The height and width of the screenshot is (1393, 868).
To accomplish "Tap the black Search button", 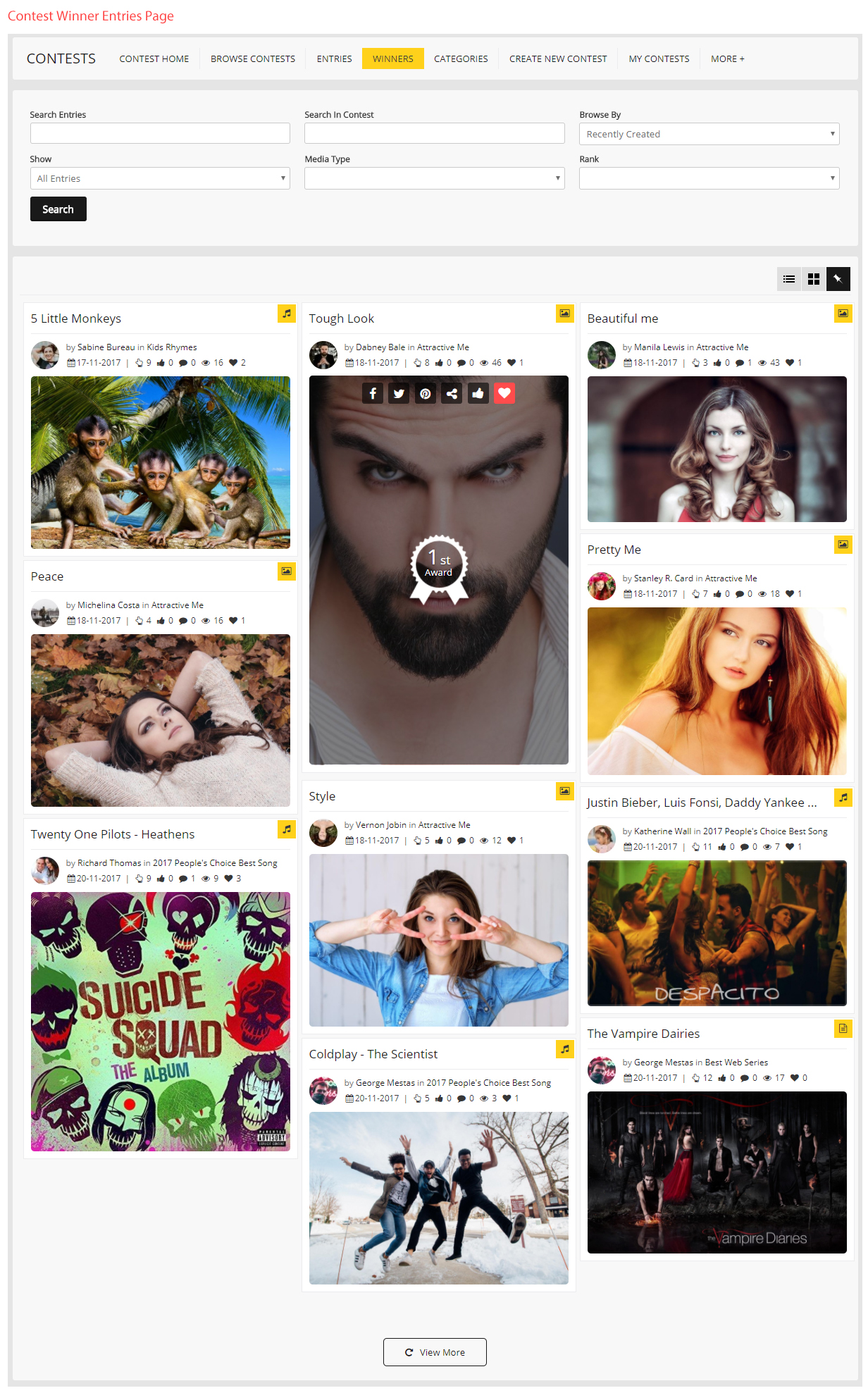I will (x=58, y=209).
